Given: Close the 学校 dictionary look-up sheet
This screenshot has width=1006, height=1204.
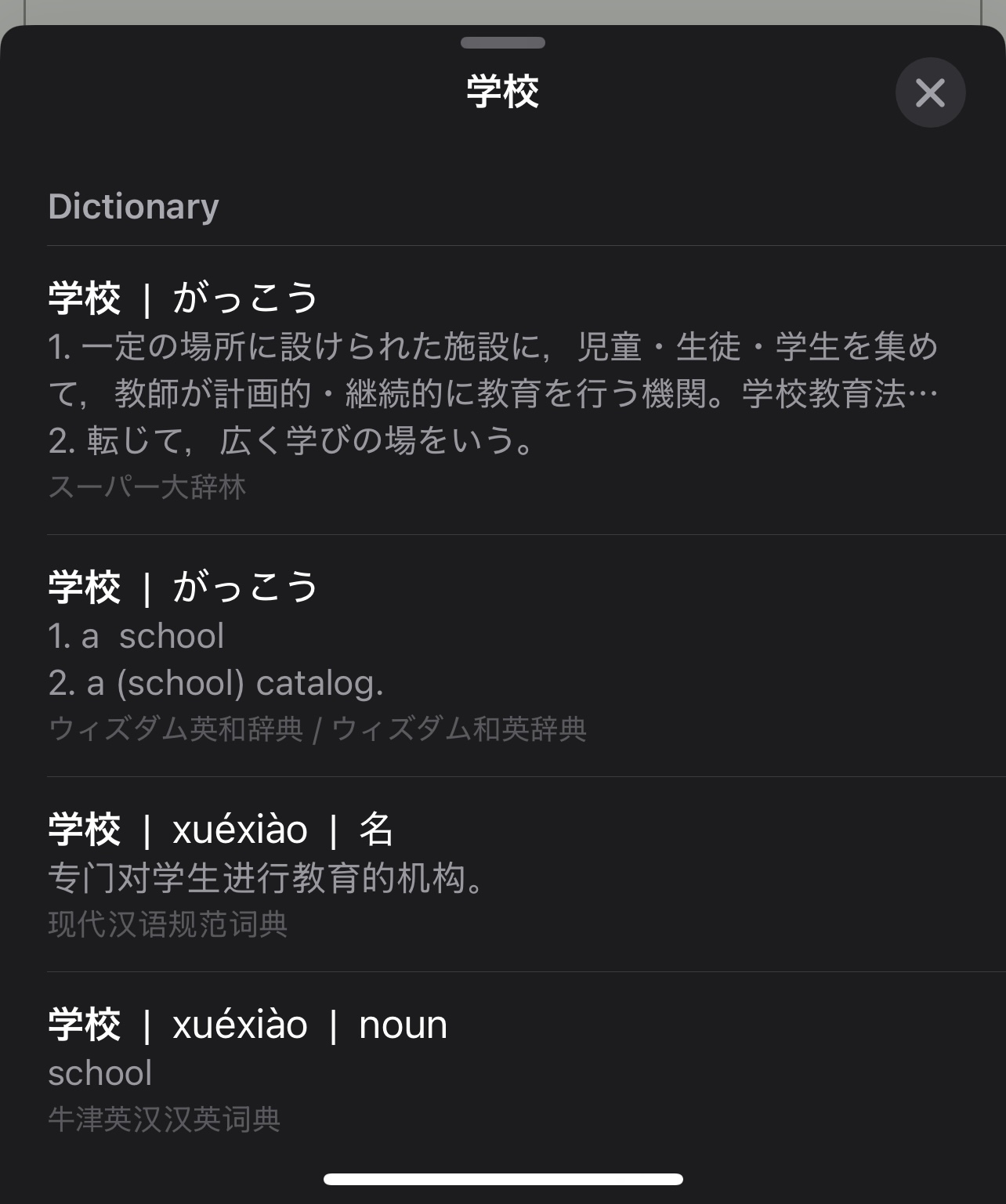Looking at the screenshot, I should click(930, 93).
